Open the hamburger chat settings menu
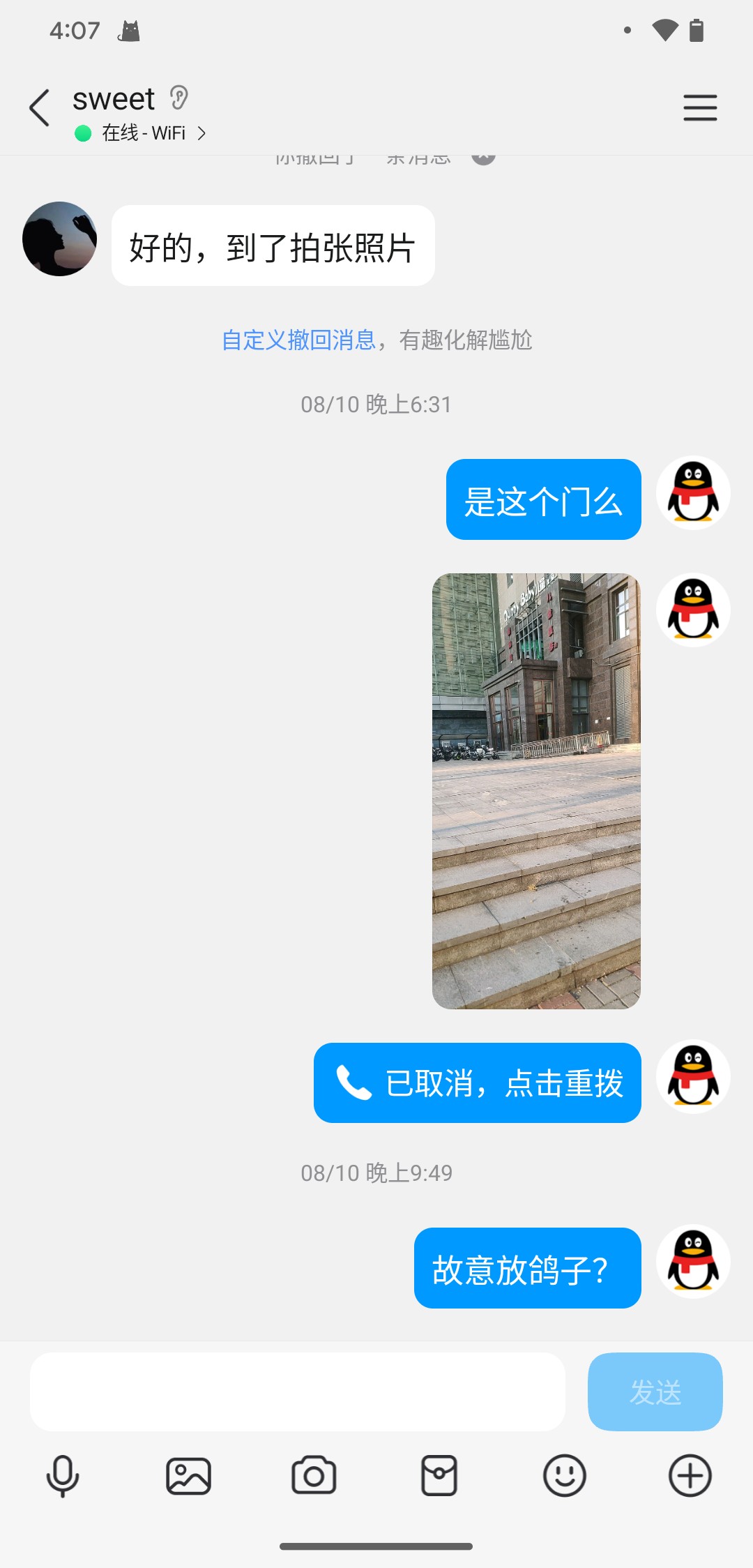 coord(700,108)
